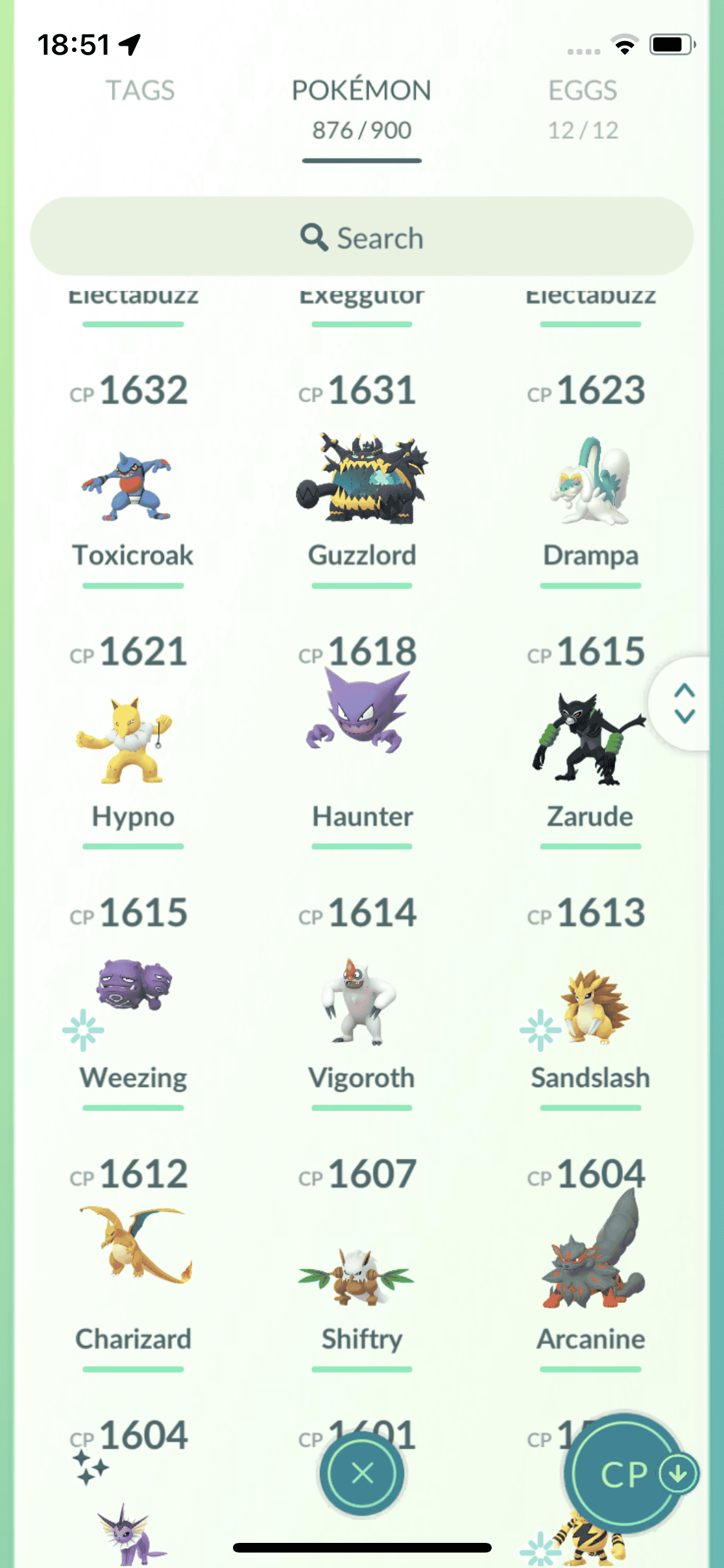724x1568 pixels.
Task: Tap the Search field
Action: (362, 238)
